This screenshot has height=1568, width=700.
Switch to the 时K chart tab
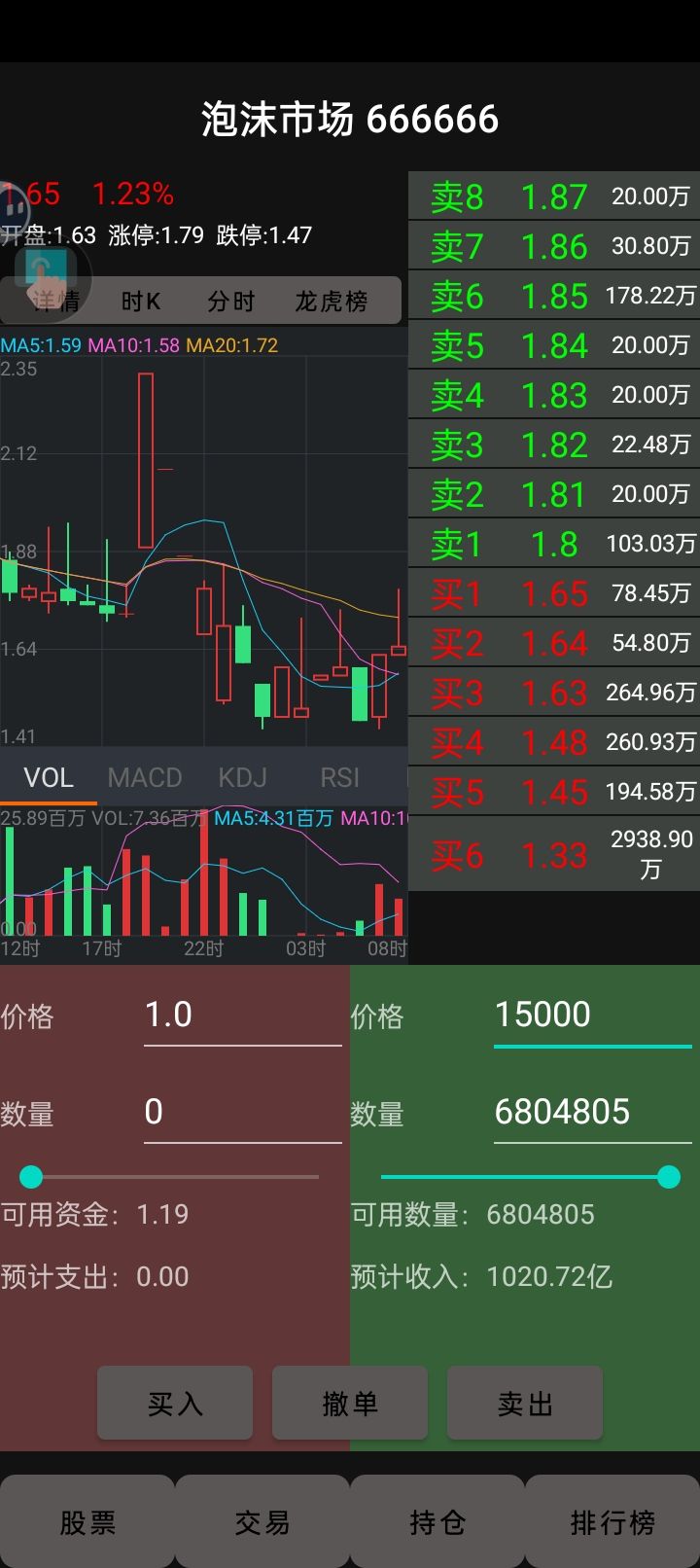click(x=141, y=301)
